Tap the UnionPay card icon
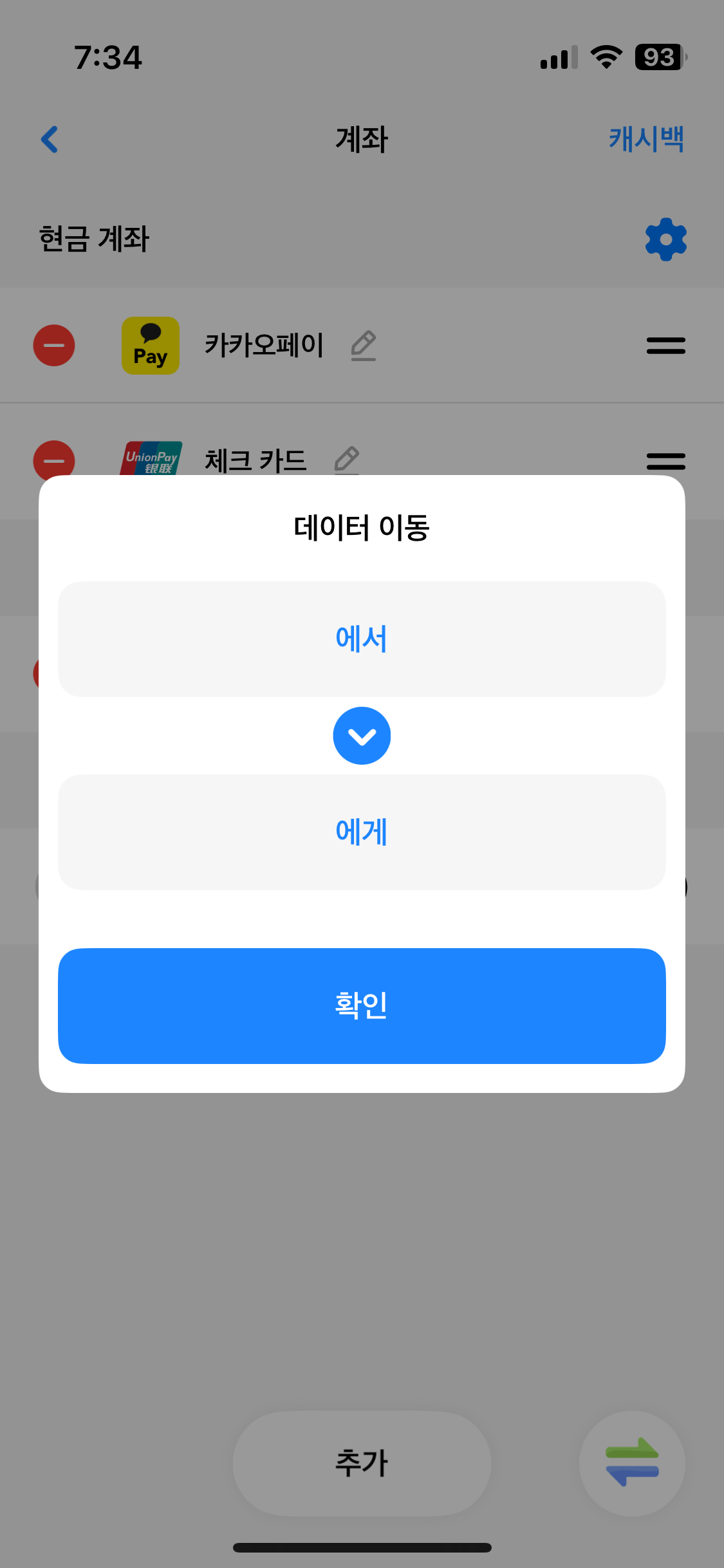This screenshot has height=1568, width=724. 151,460
